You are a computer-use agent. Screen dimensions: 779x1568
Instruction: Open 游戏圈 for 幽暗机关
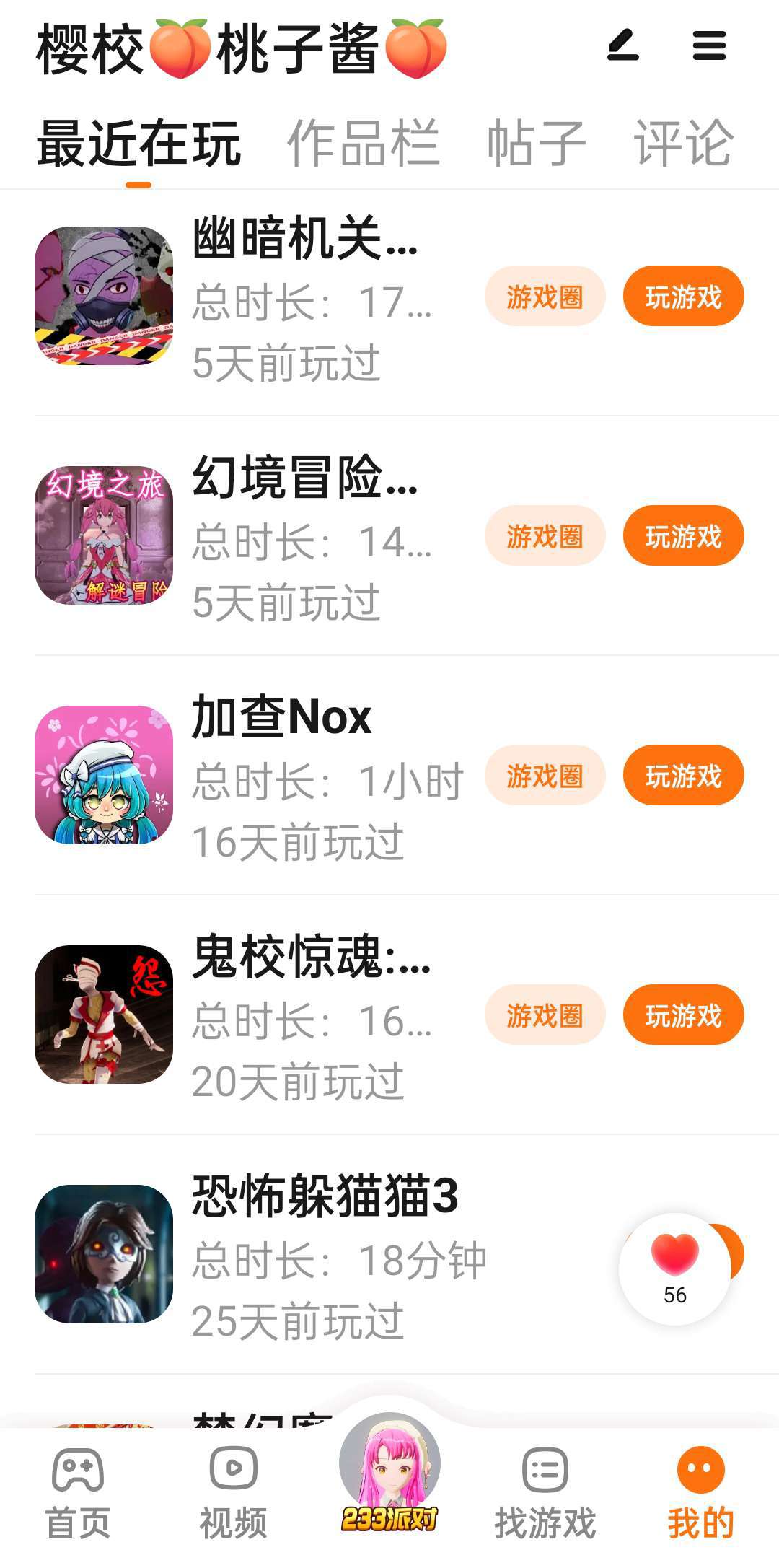tap(545, 297)
